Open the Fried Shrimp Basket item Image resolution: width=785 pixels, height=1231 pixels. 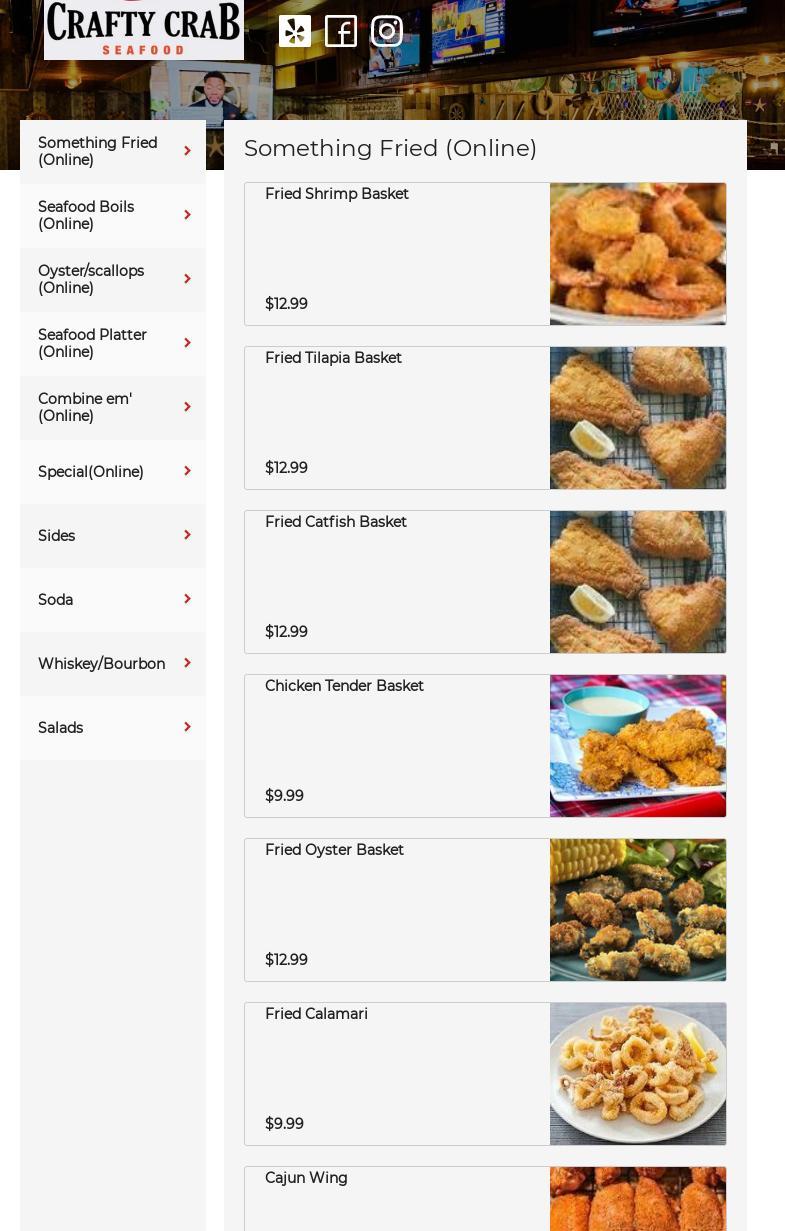point(485,254)
